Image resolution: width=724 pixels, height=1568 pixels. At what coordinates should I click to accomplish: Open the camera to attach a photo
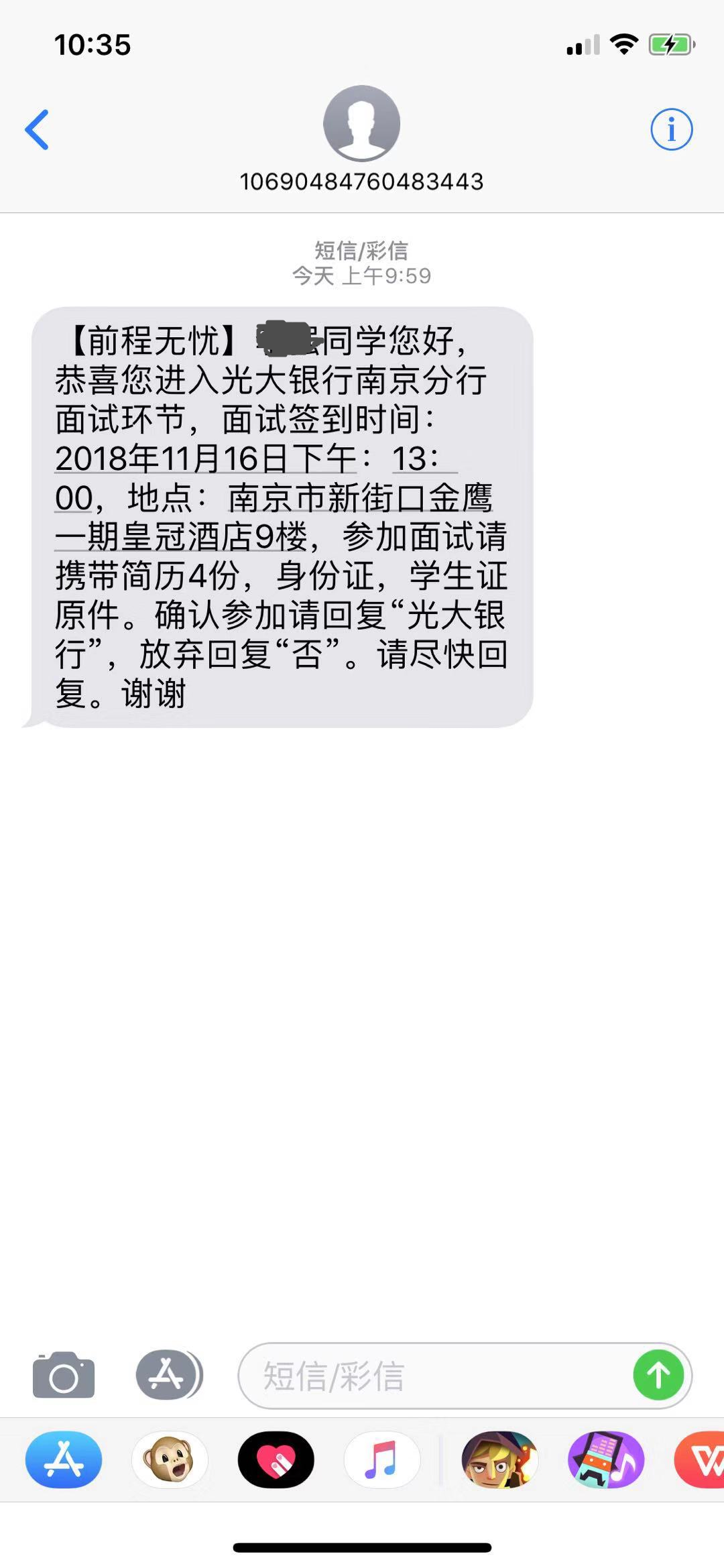64,1376
